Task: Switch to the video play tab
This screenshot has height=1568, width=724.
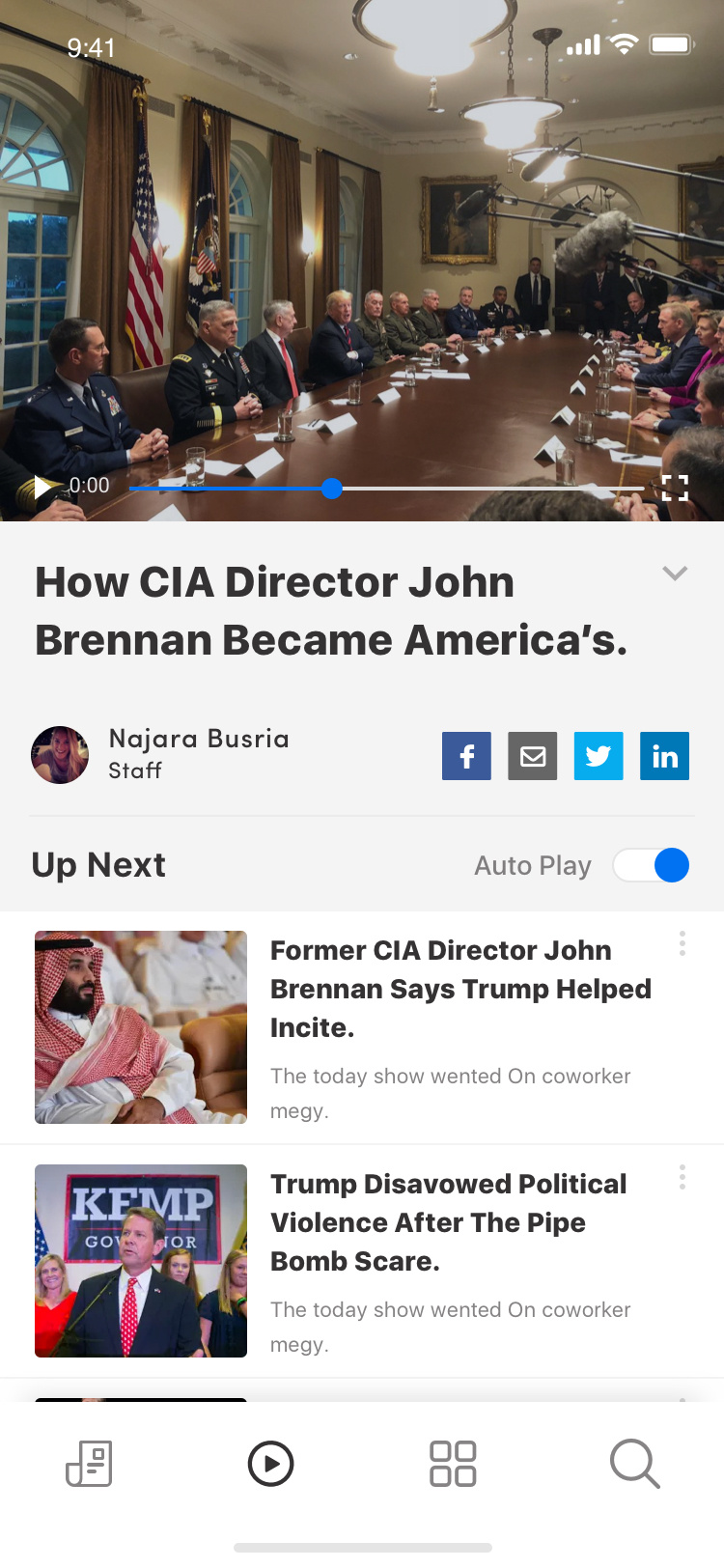Action: click(270, 1464)
